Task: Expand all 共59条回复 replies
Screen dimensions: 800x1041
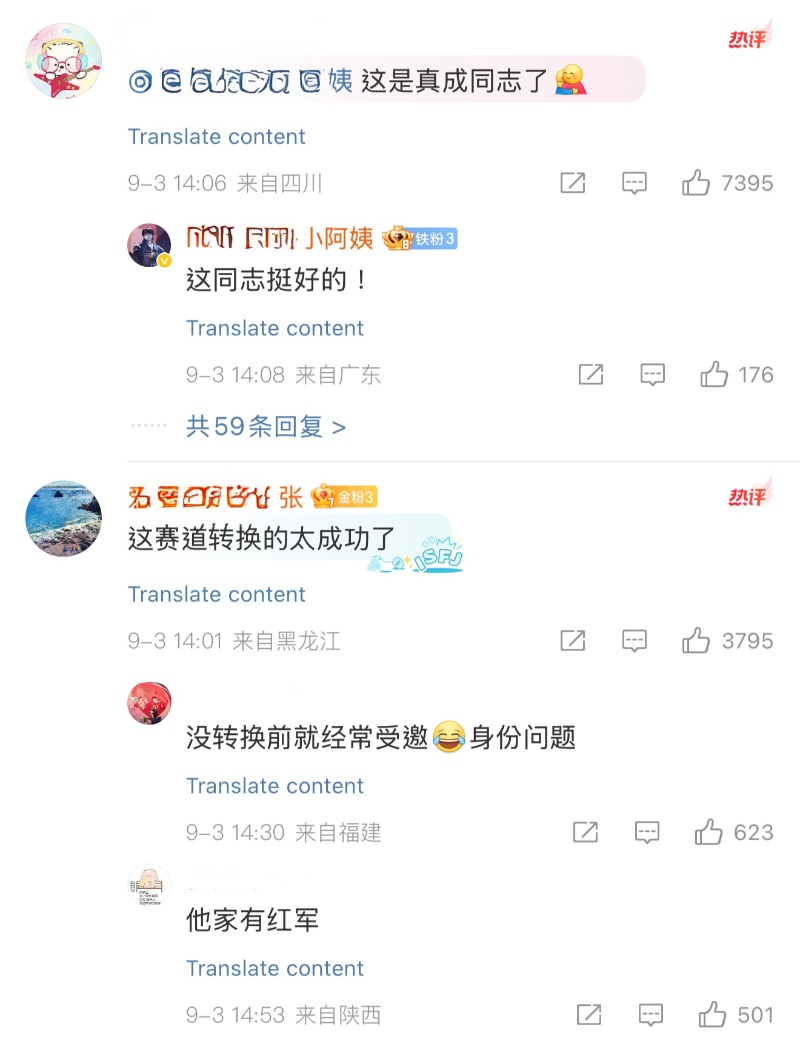Action: click(x=265, y=427)
